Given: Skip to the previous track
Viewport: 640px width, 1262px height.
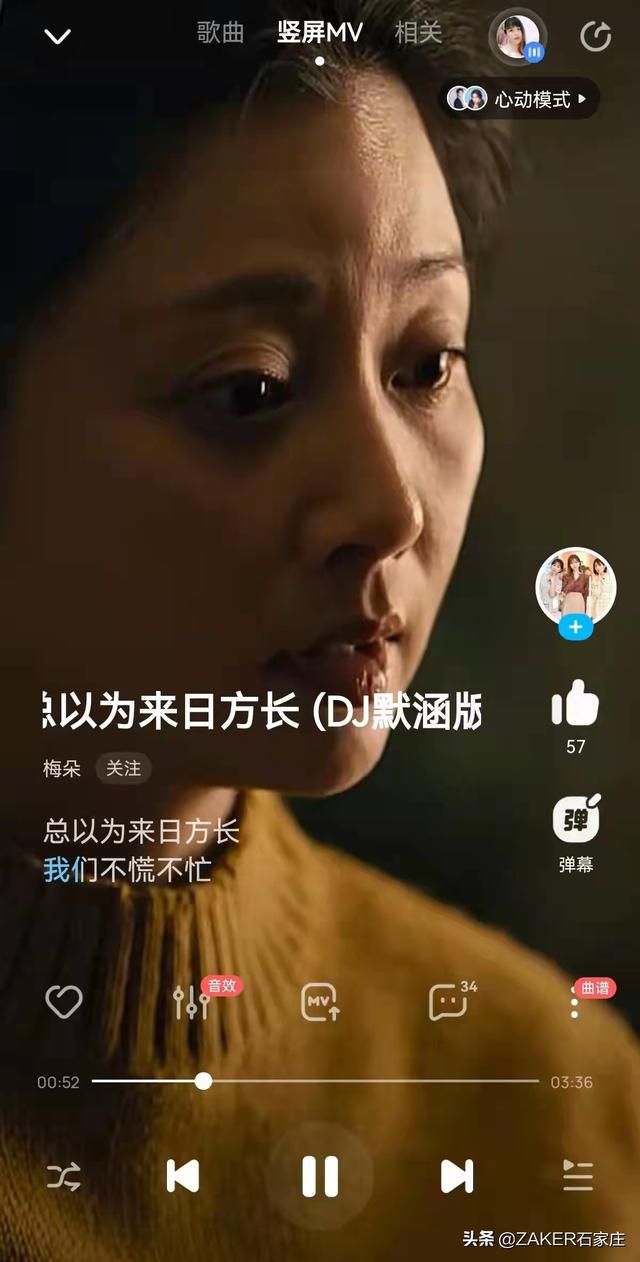Looking at the screenshot, I should click(182, 1176).
